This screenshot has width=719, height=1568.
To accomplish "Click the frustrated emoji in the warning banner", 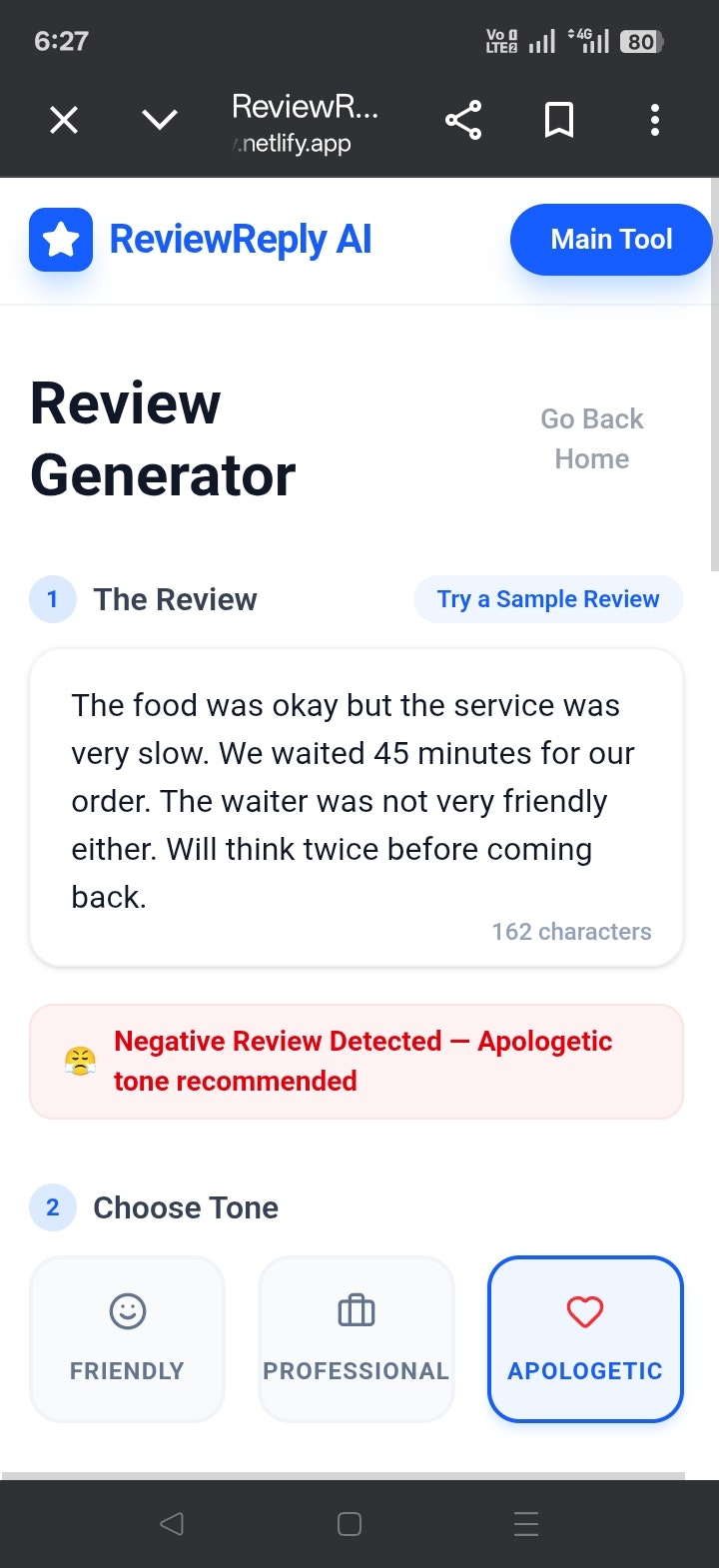I will click(x=79, y=1060).
